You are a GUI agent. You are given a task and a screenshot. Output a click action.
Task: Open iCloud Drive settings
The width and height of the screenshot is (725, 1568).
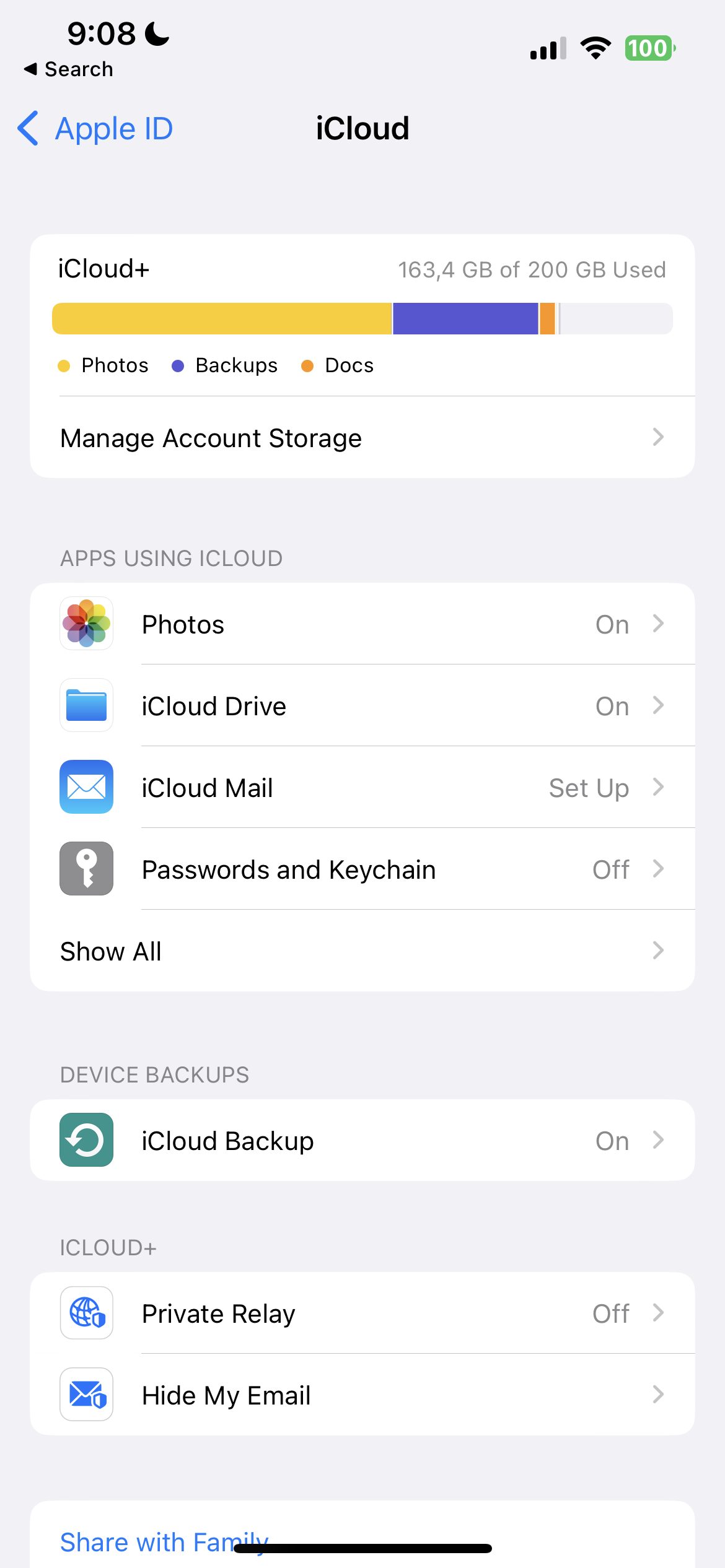(x=362, y=706)
